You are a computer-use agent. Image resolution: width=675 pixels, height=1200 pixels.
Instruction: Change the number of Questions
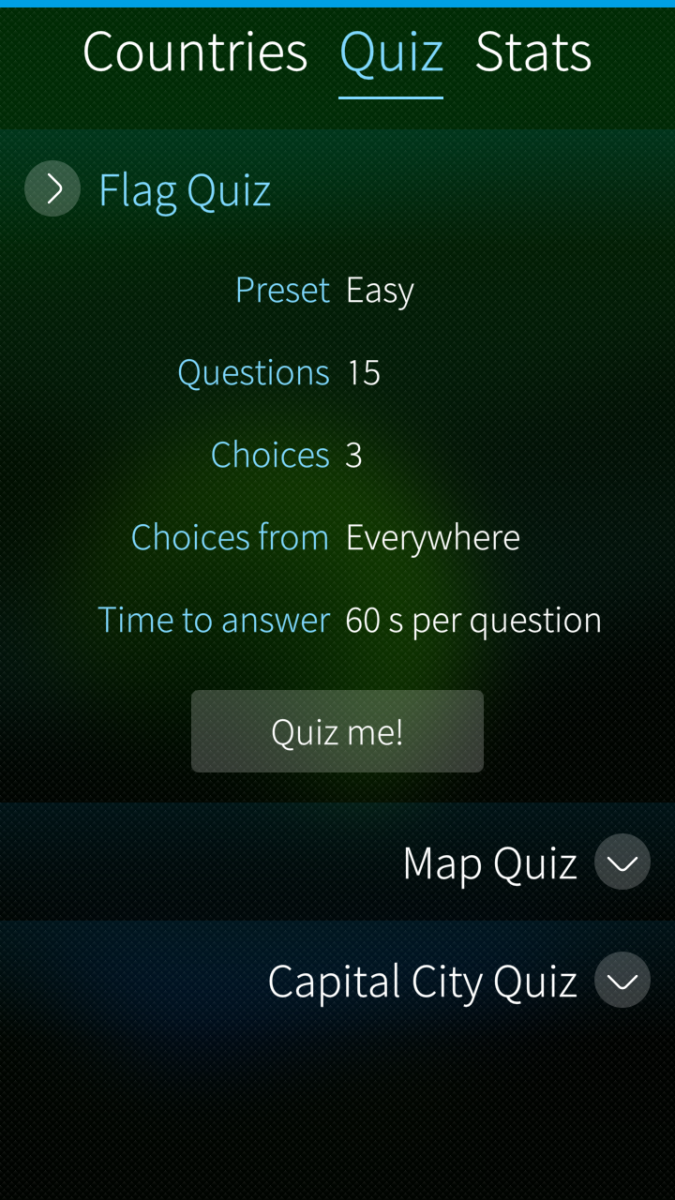tap(363, 373)
